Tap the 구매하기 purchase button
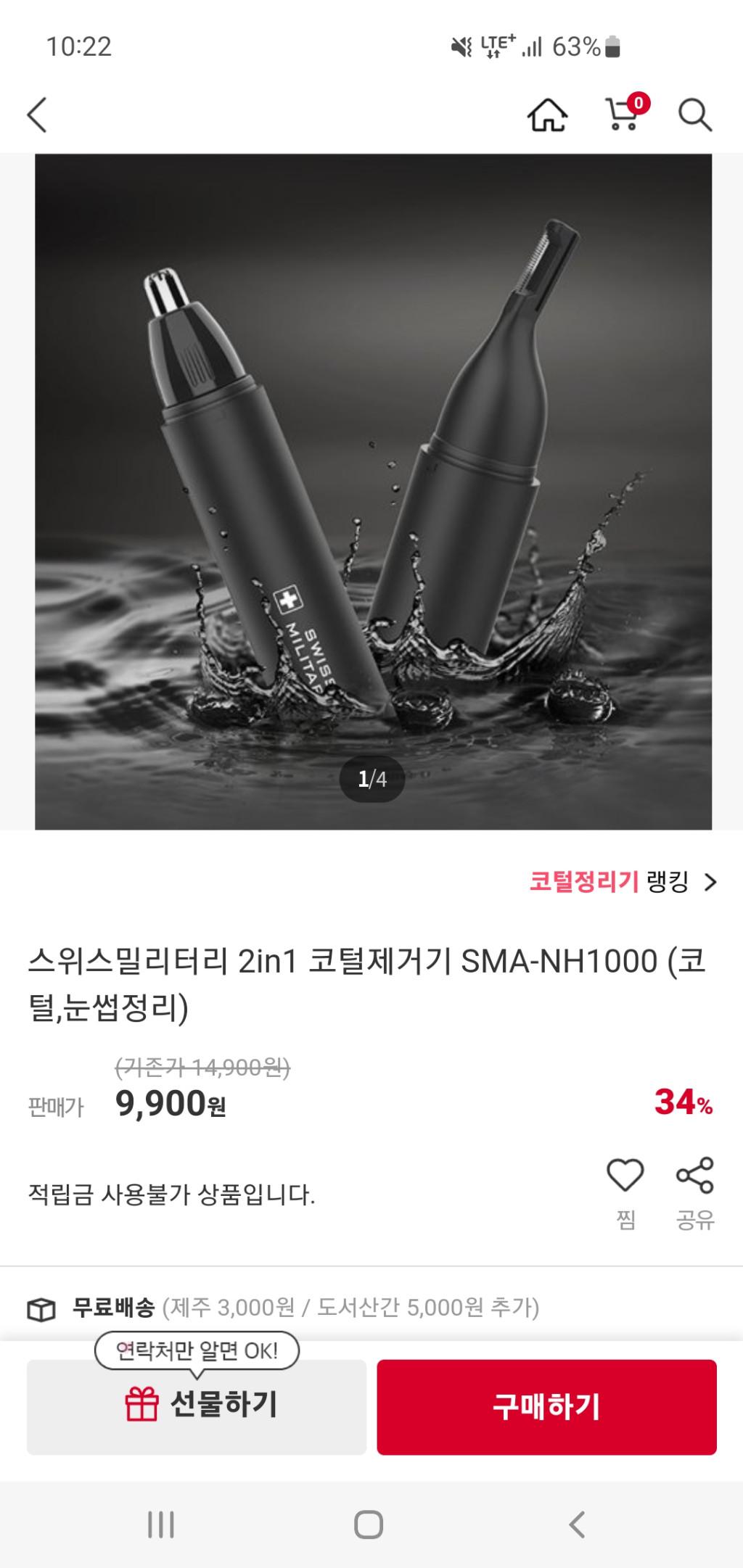Screen dimensions: 743x1568 pos(546,1406)
